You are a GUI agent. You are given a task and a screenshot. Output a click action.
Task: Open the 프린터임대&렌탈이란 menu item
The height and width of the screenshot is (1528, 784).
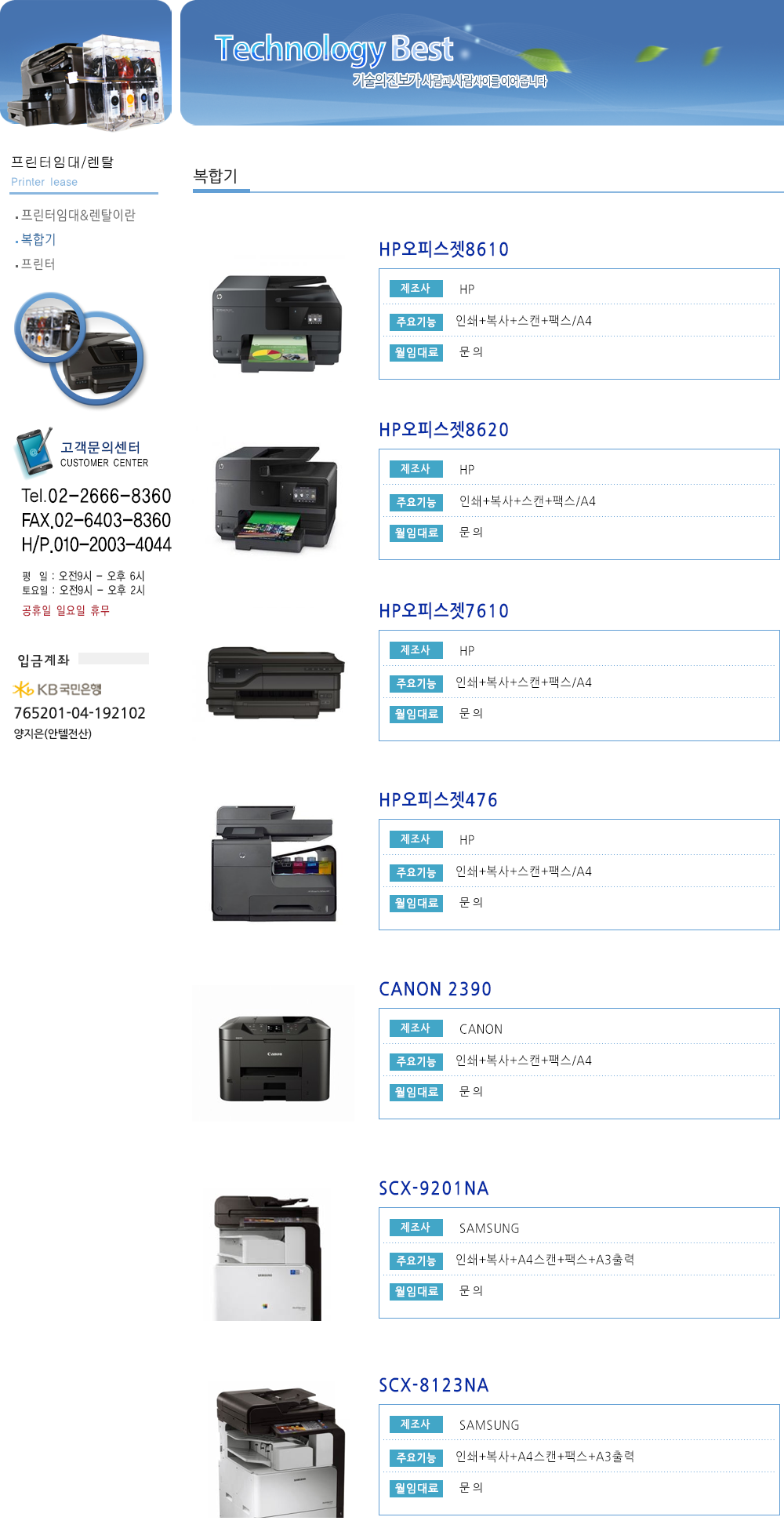click(78, 215)
